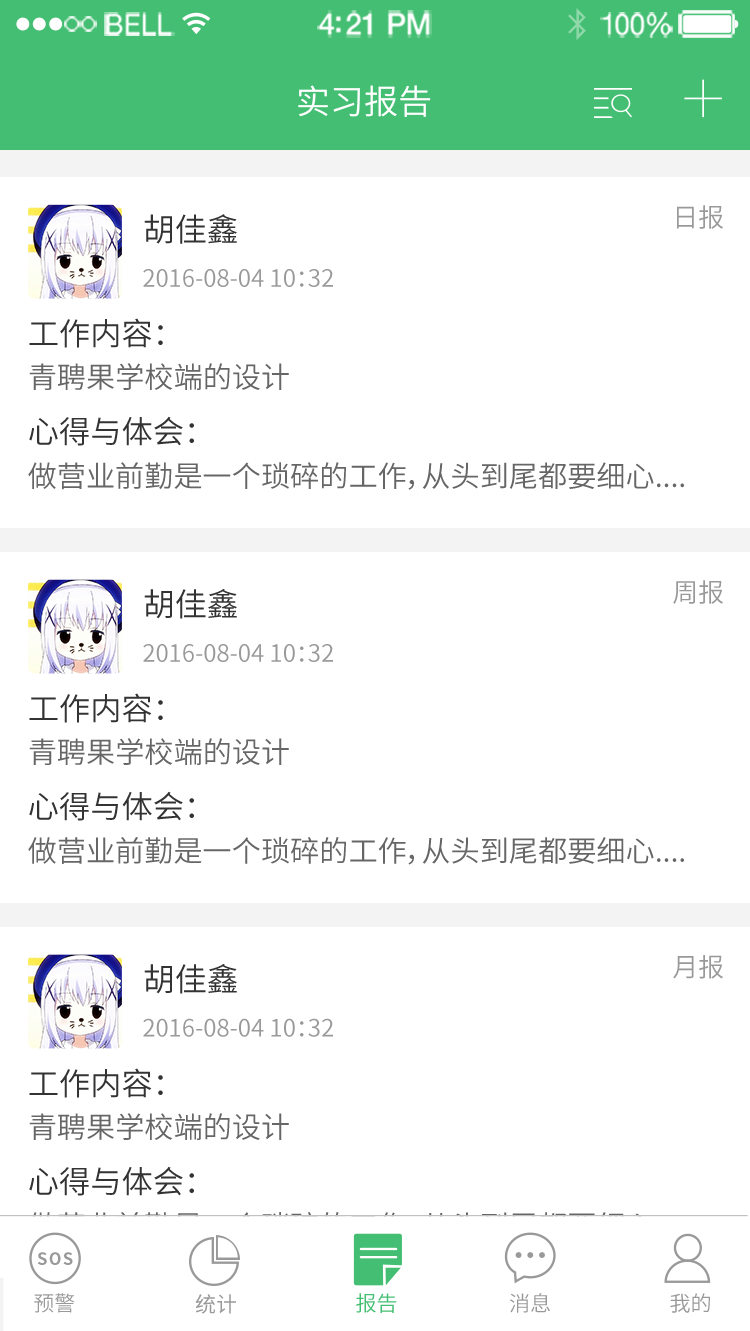Select the 报告 tab
The height and width of the screenshot is (1331, 750).
(376, 1273)
